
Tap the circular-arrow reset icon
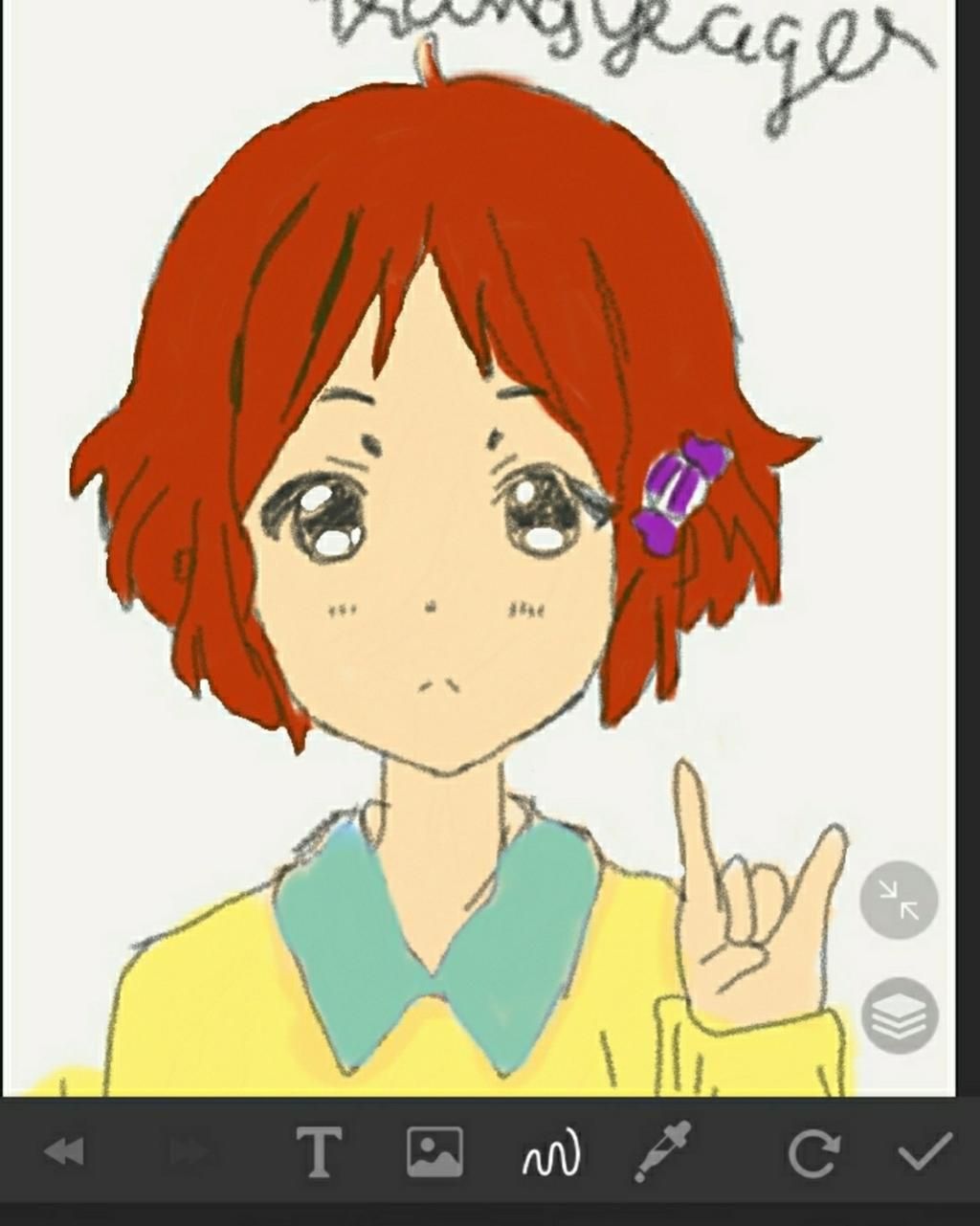coord(813,1152)
